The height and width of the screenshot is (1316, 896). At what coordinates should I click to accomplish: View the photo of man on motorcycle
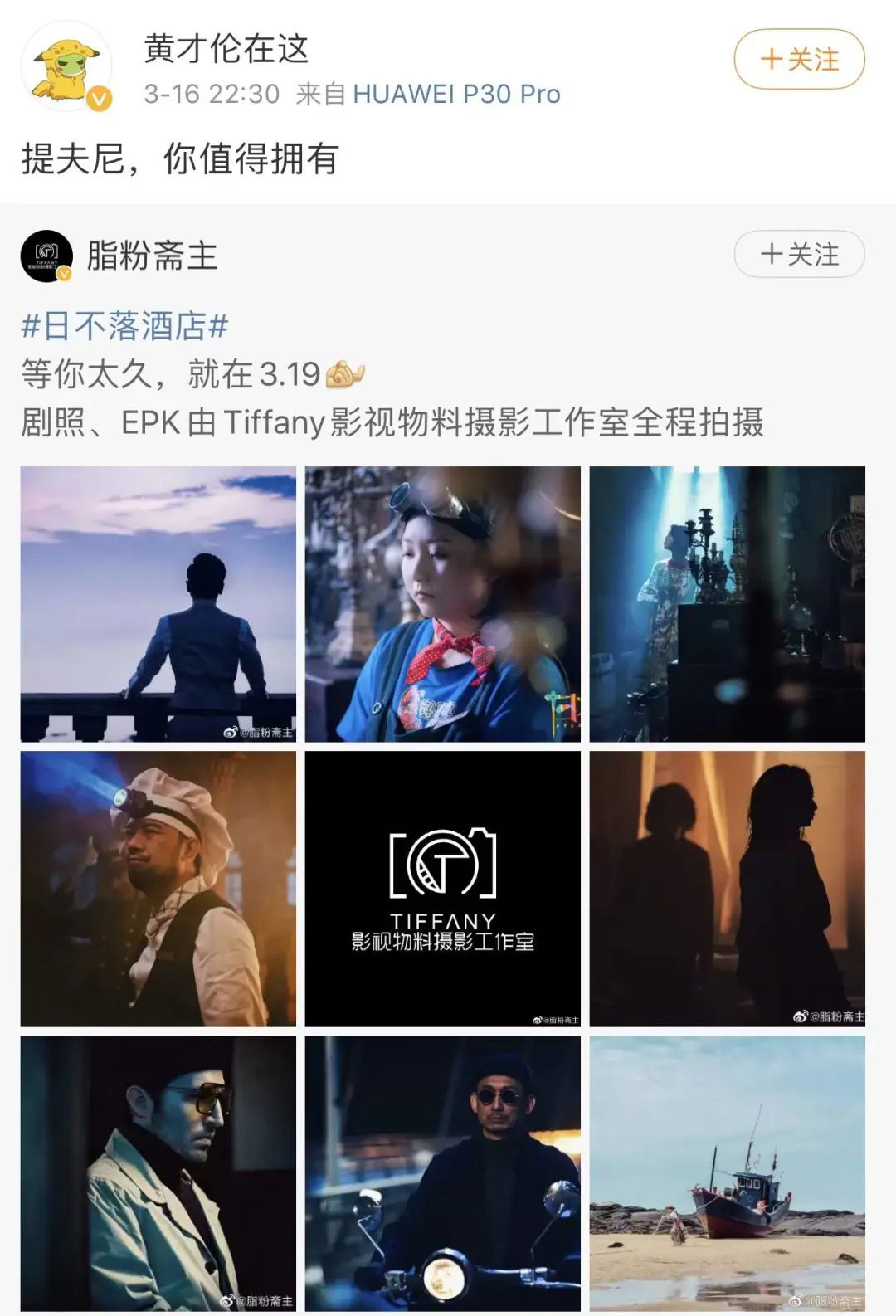tap(442, 1172)
